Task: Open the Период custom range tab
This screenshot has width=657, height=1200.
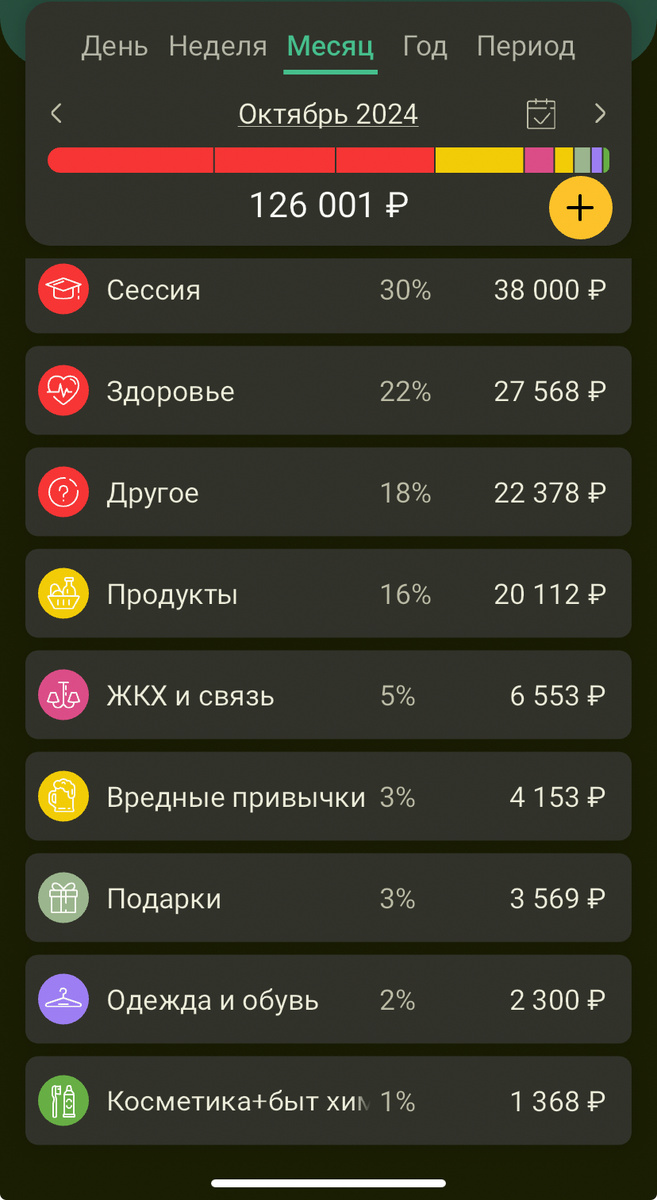Action: [525, 47]
